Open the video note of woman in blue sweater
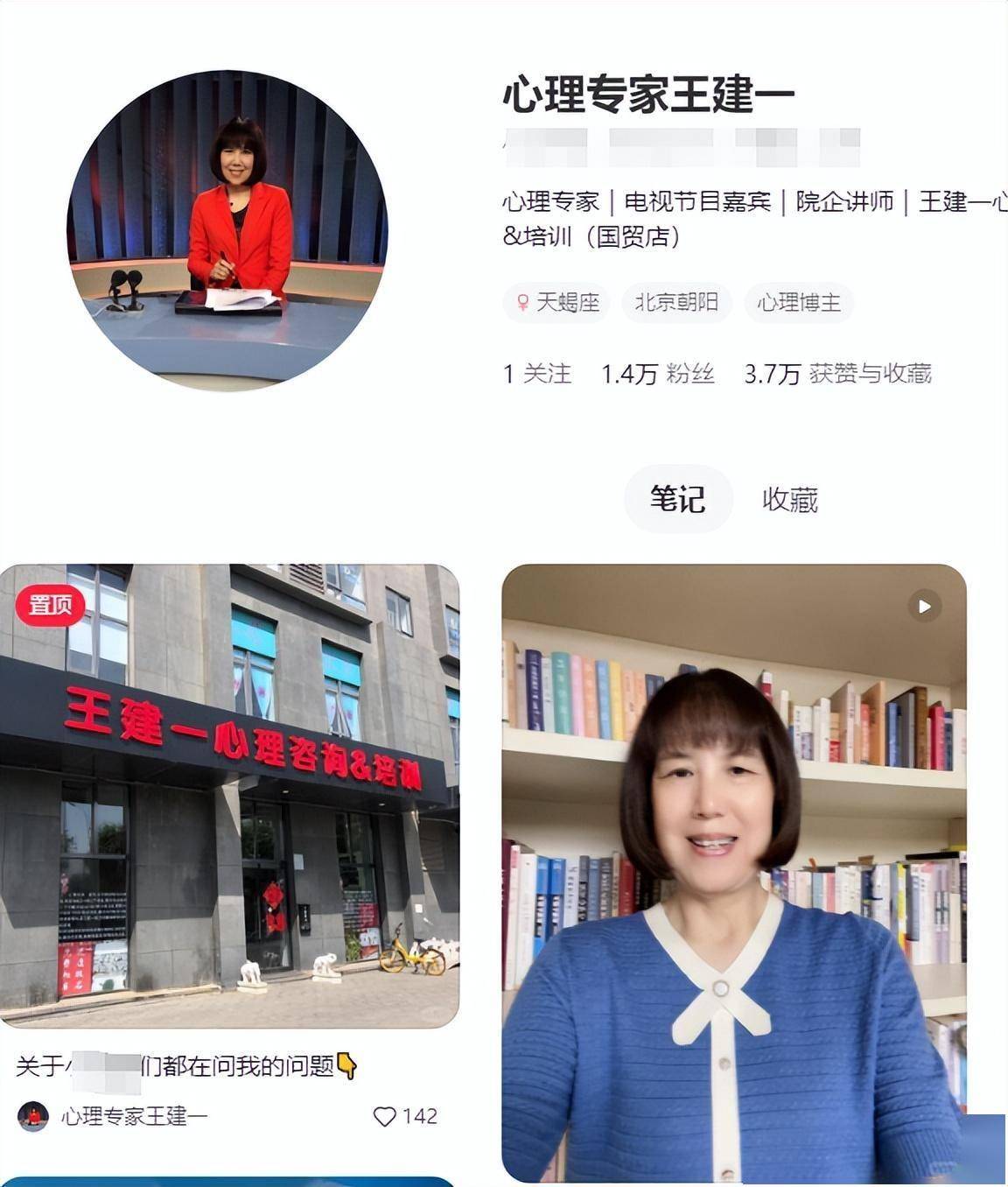Screen dimensions: 1008x1187 pos(733,872)
